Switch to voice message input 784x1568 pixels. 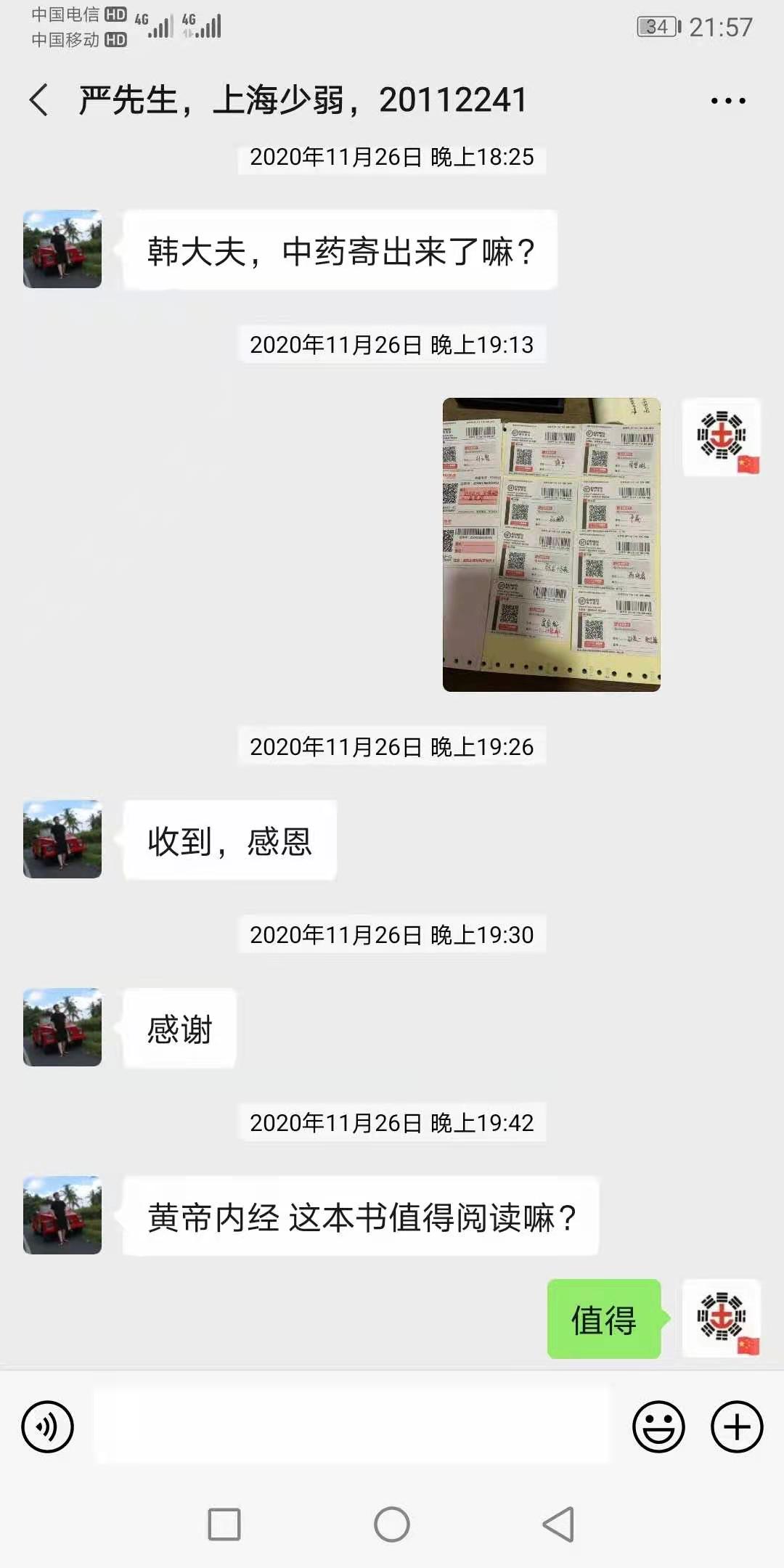point(48,1426)
